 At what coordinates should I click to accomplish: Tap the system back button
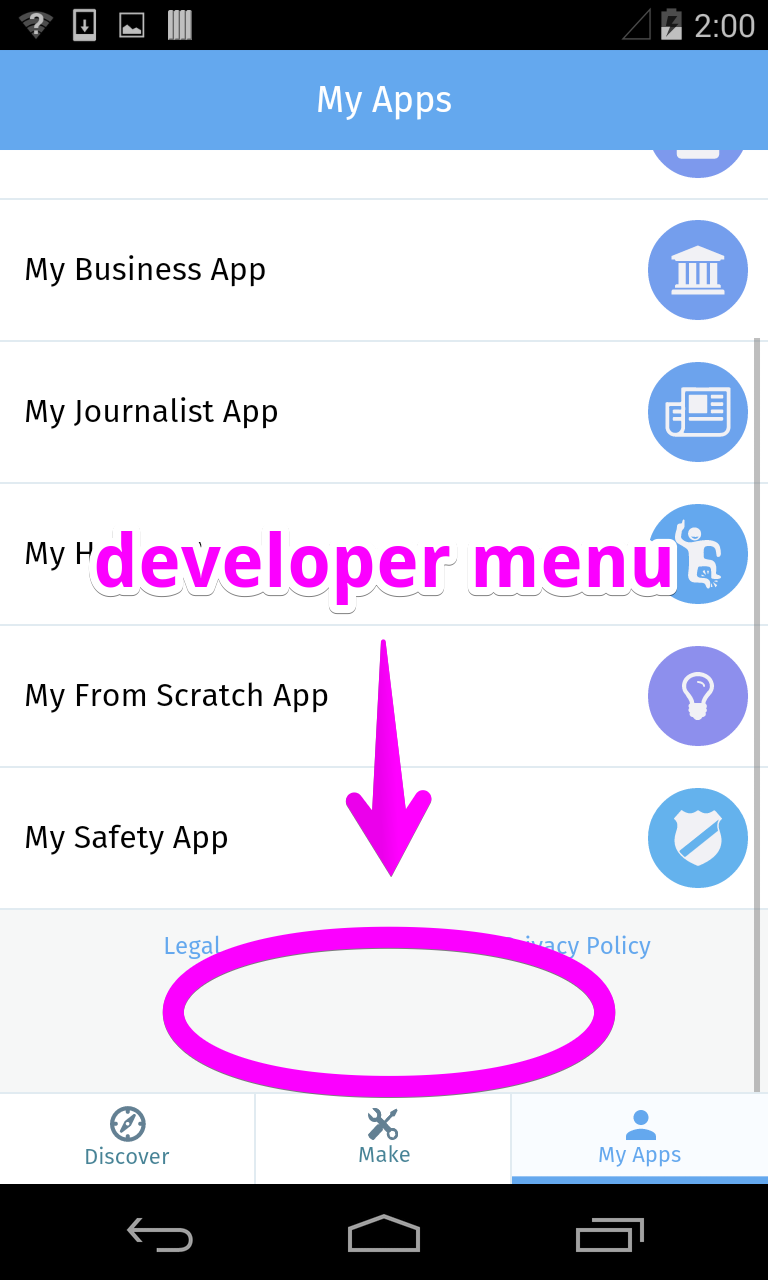(160, 1234)
